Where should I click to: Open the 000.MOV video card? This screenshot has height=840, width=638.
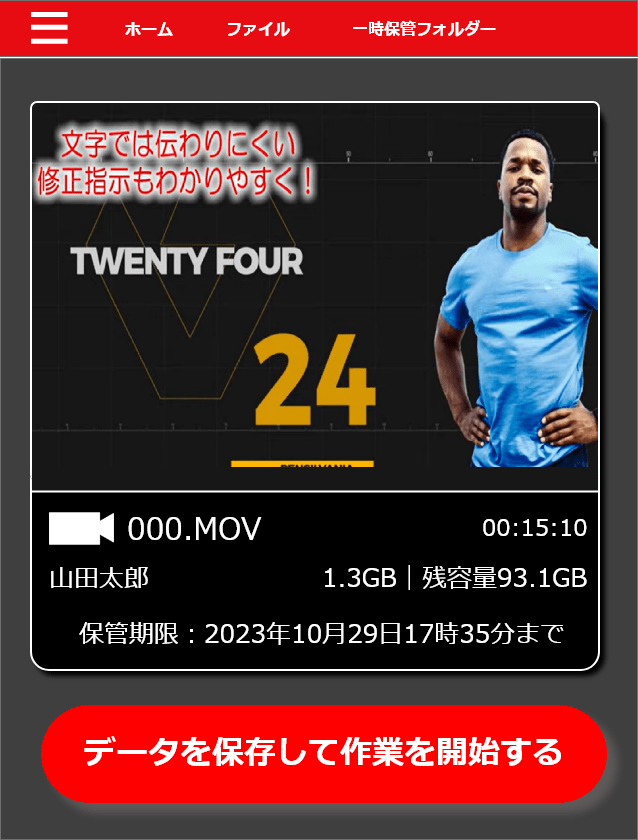pyautogui.click(x=315, y=385)
